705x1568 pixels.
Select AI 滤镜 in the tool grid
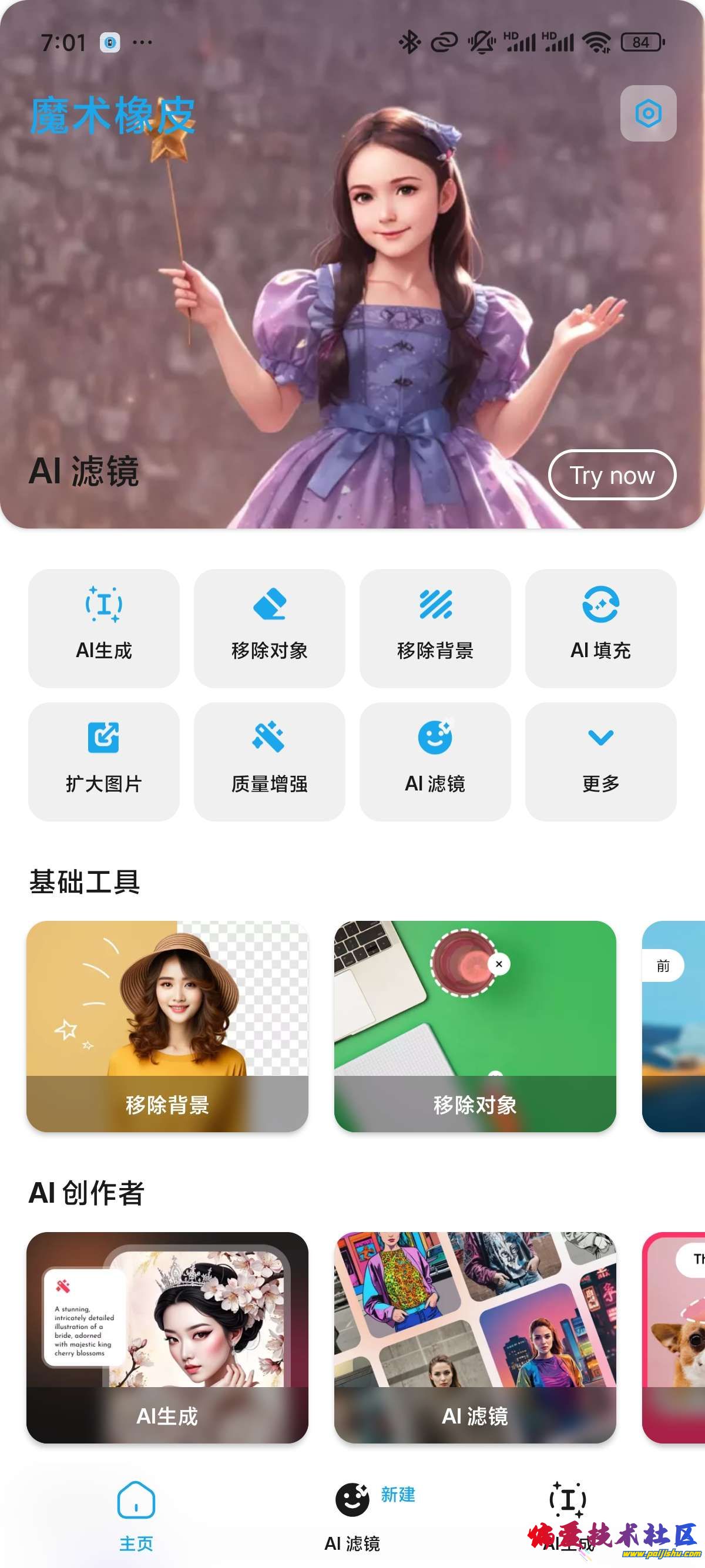click(x=435, y=762)
